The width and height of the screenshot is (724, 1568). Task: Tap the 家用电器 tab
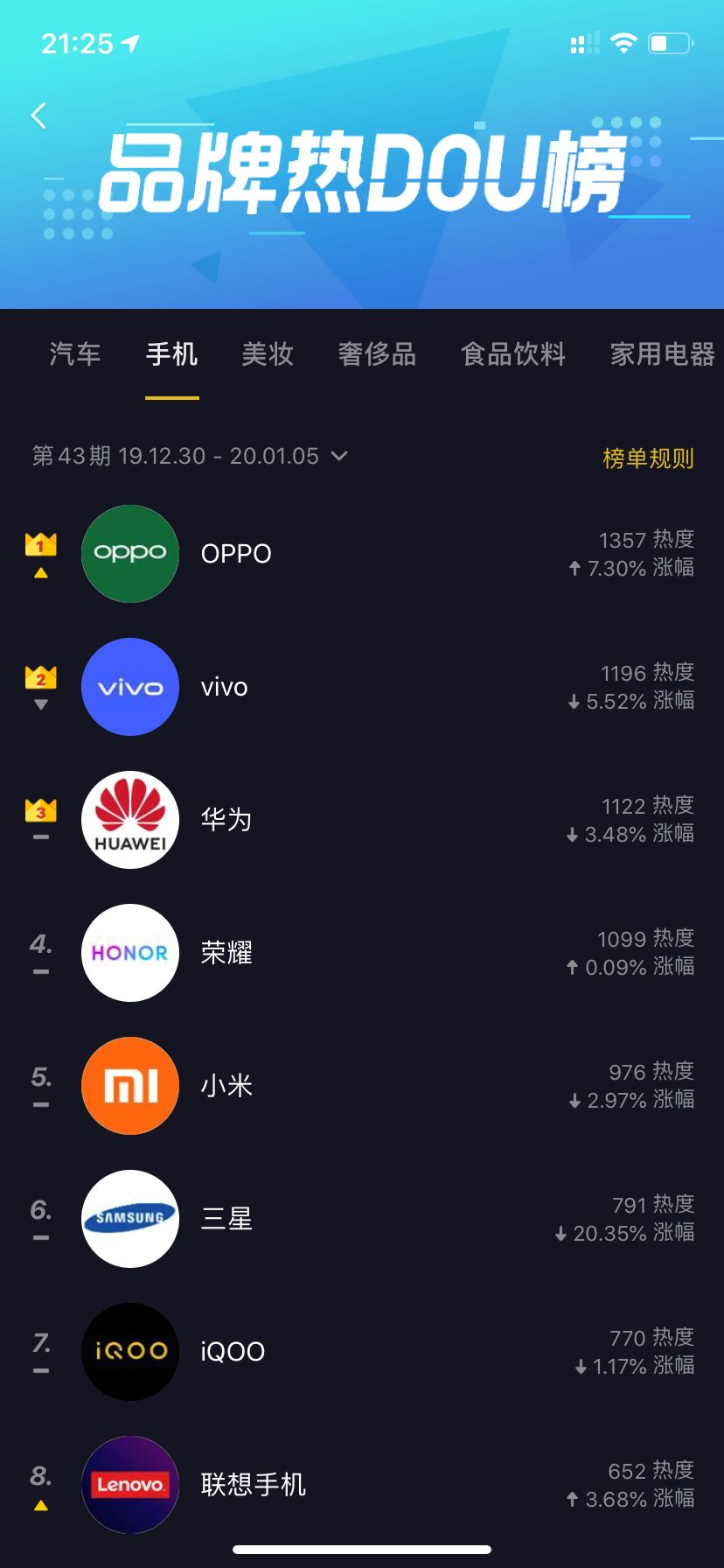click(662, 354)
